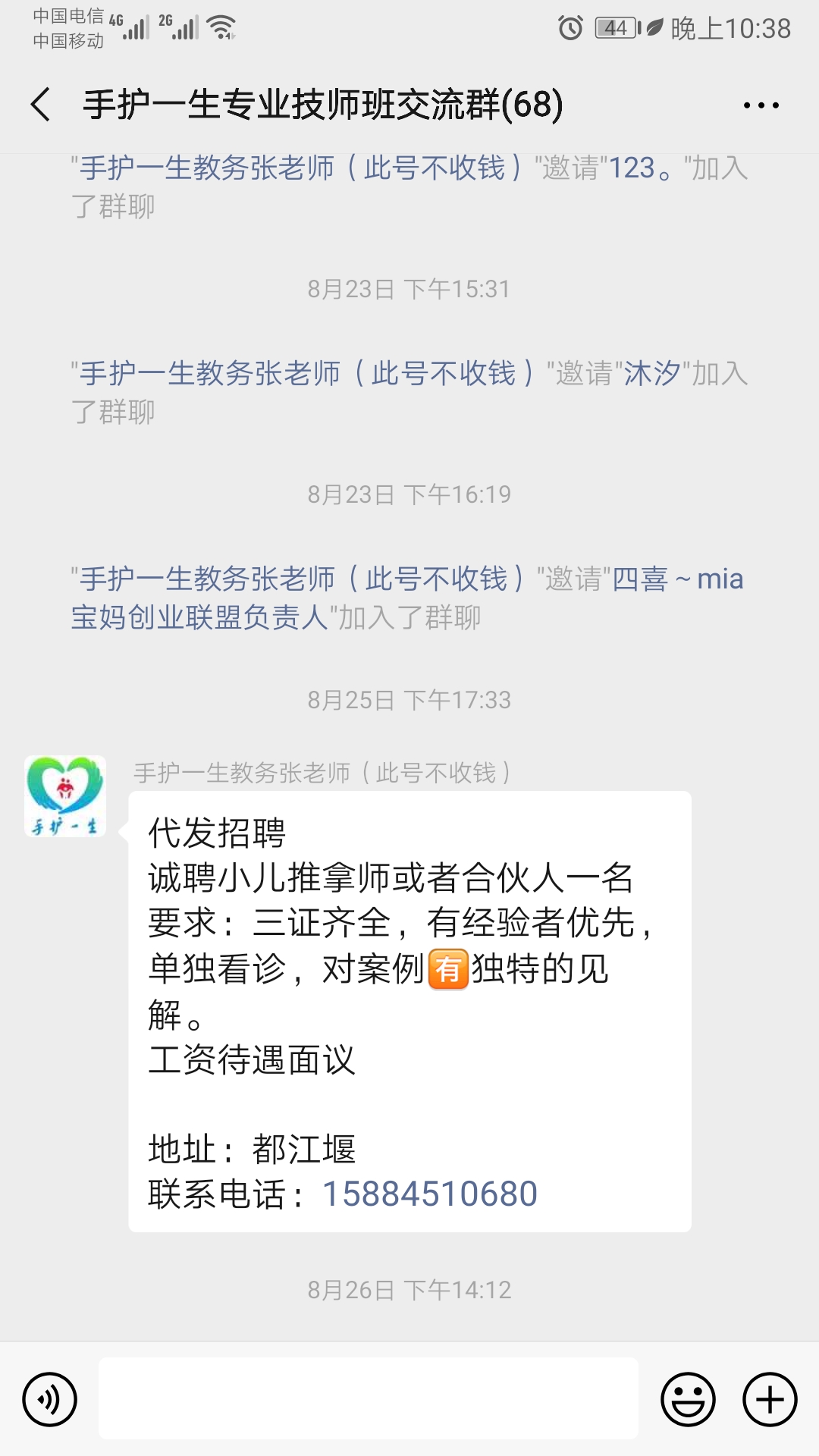The height and width of the screenshot is (1456, 819).
Task: Open the invited member 沐汐's profile
Action: [x=652, y=374]
